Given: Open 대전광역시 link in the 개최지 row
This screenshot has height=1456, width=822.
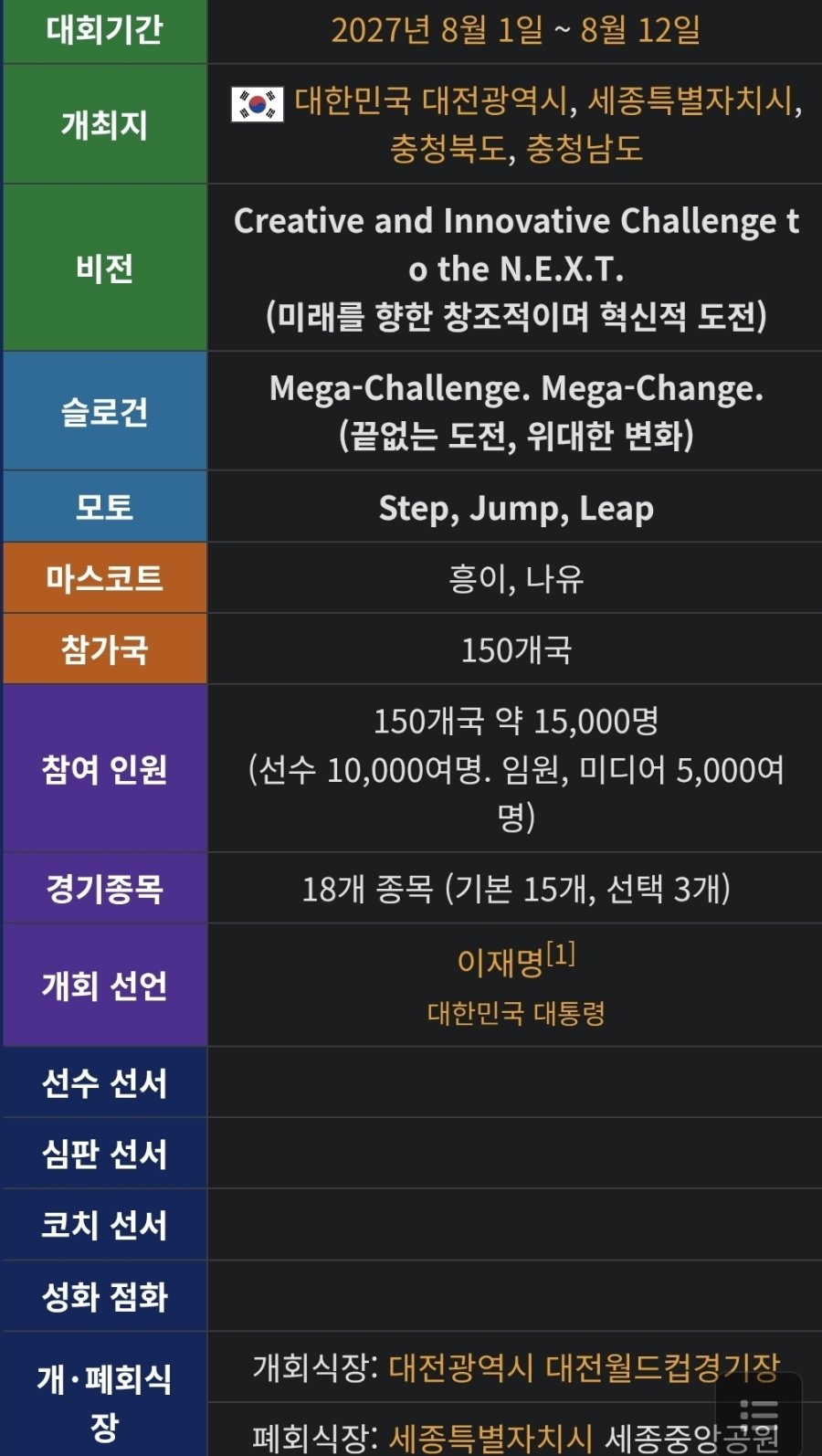Looking at the screenshot, I should [x=494, y=100].
